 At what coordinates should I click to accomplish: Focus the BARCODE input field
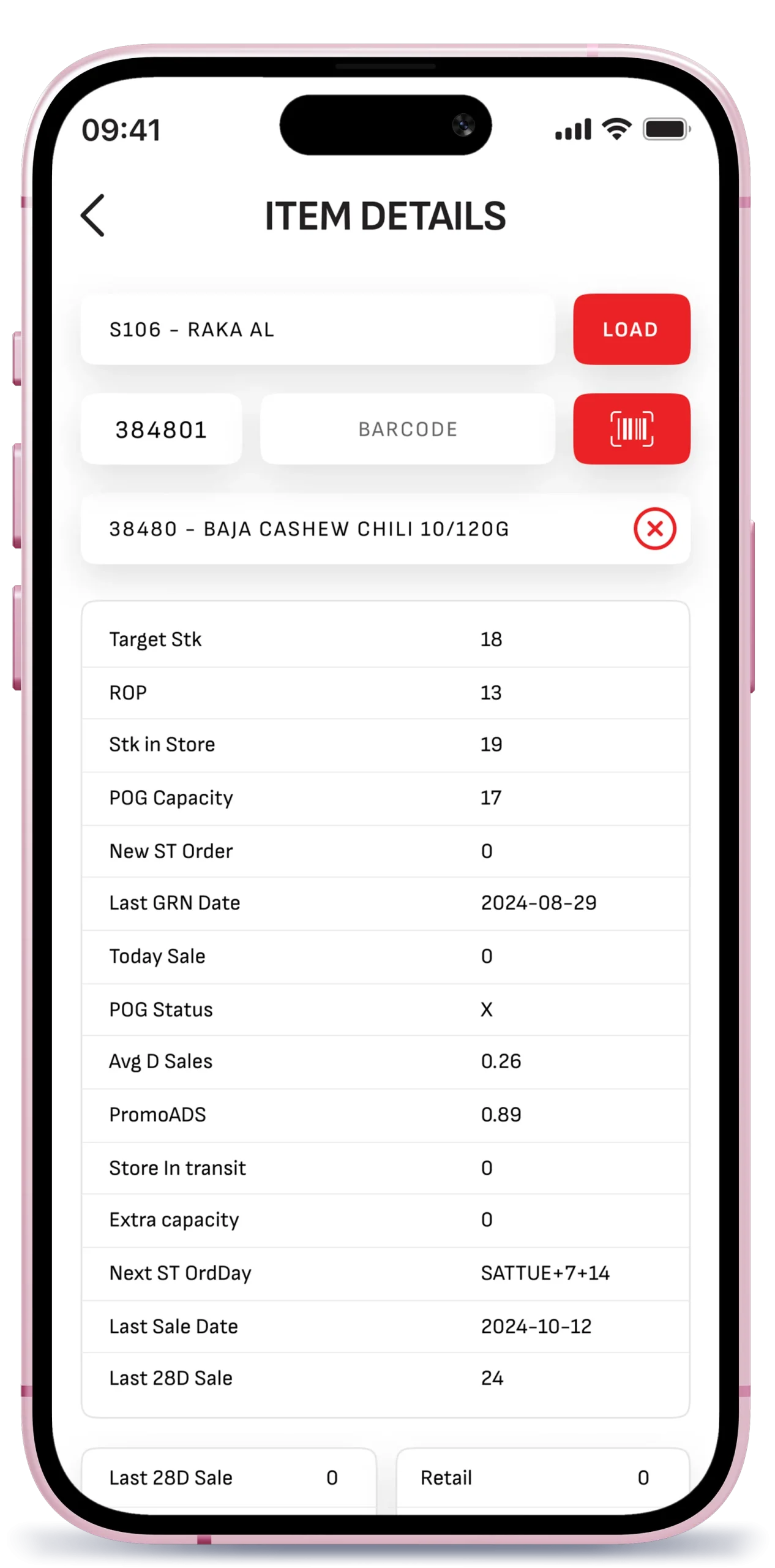click(407, 429)
